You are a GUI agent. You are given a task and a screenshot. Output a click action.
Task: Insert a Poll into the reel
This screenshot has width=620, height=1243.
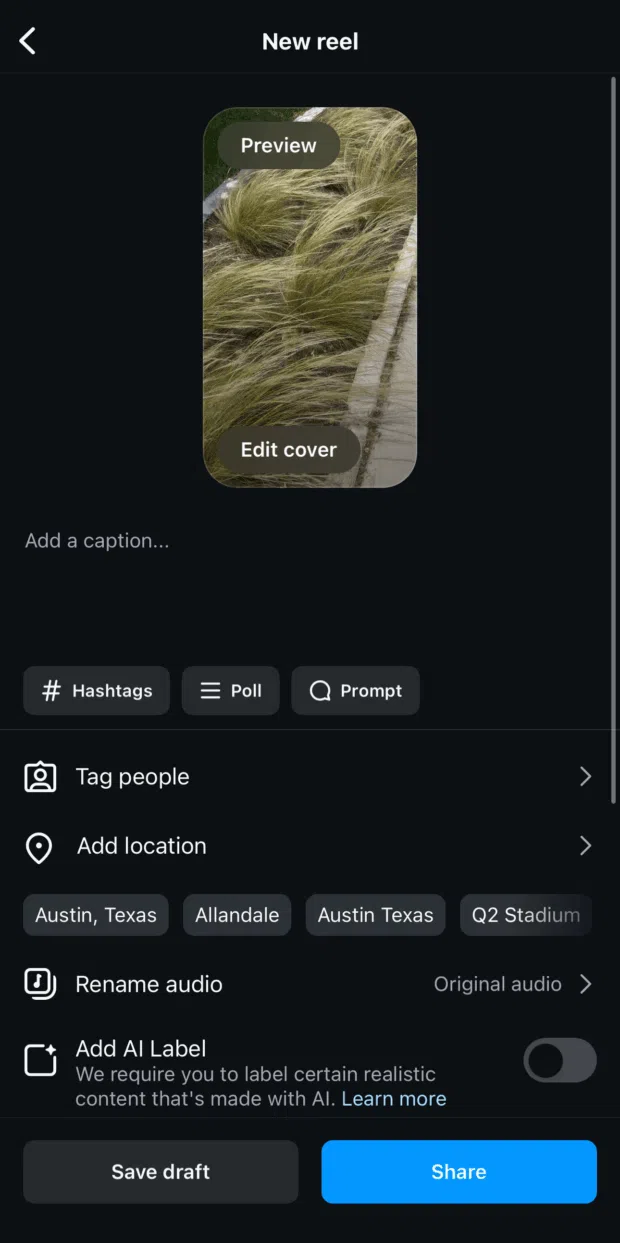tap(230, 691)
